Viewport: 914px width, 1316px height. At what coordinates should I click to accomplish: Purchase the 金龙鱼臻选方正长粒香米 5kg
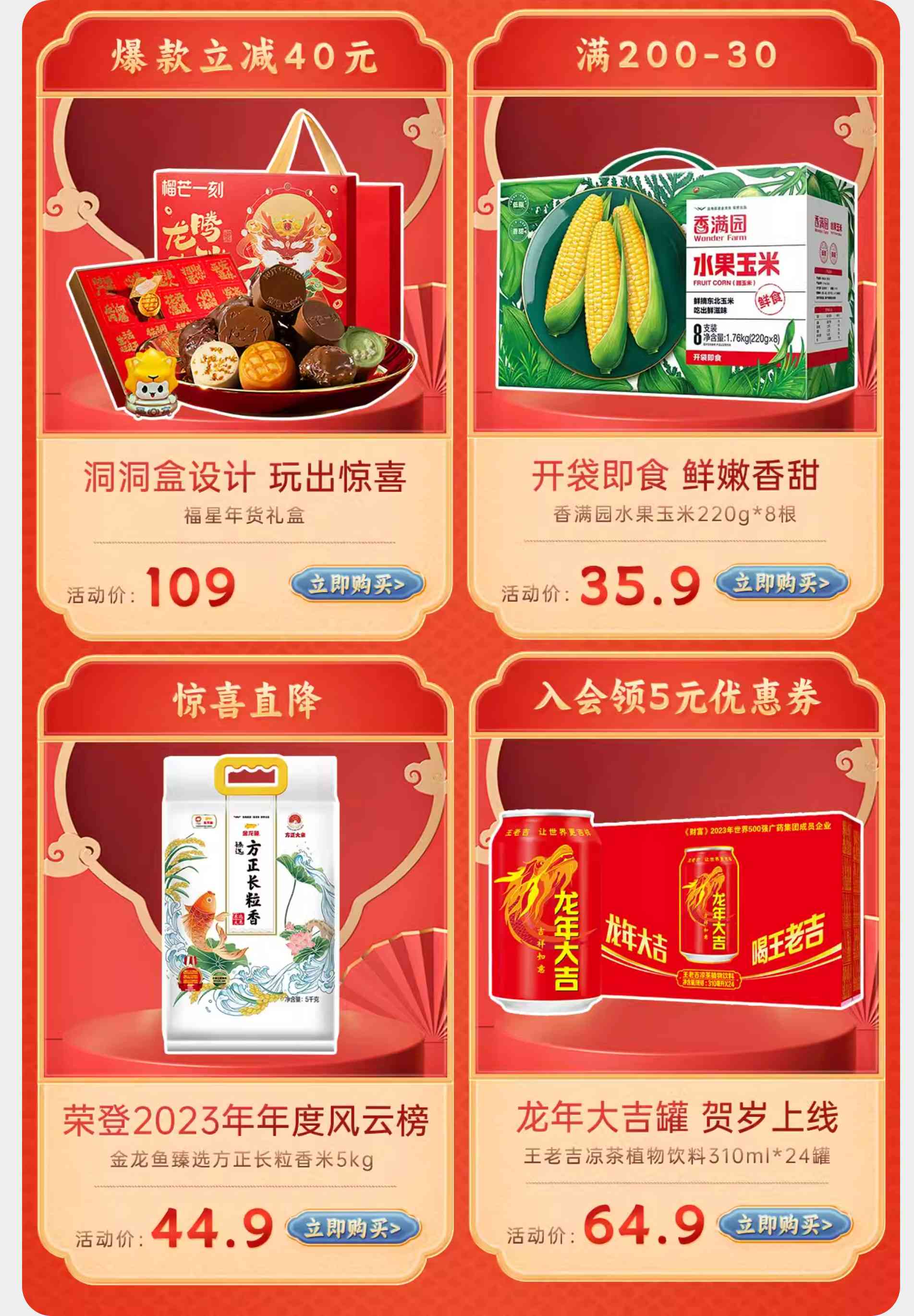tap(353, 1228)
